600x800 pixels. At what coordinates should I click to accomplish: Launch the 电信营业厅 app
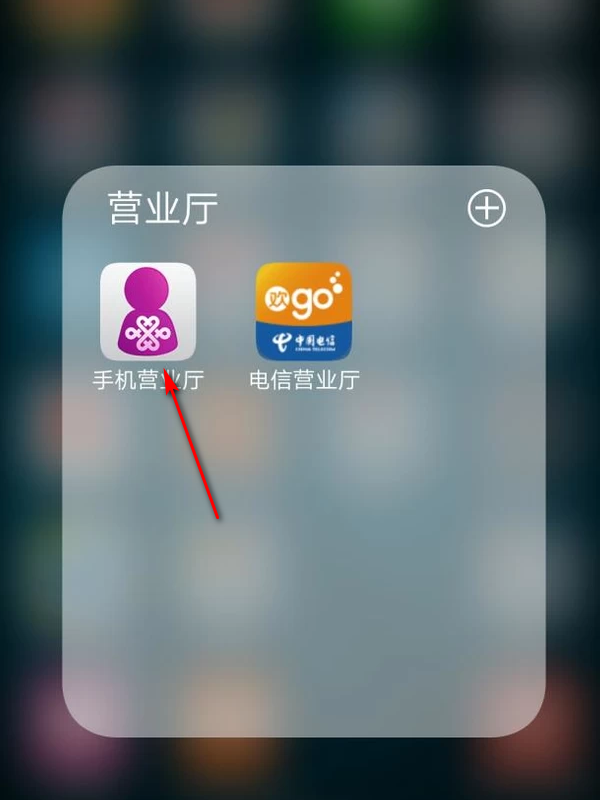tap(304, 311)
